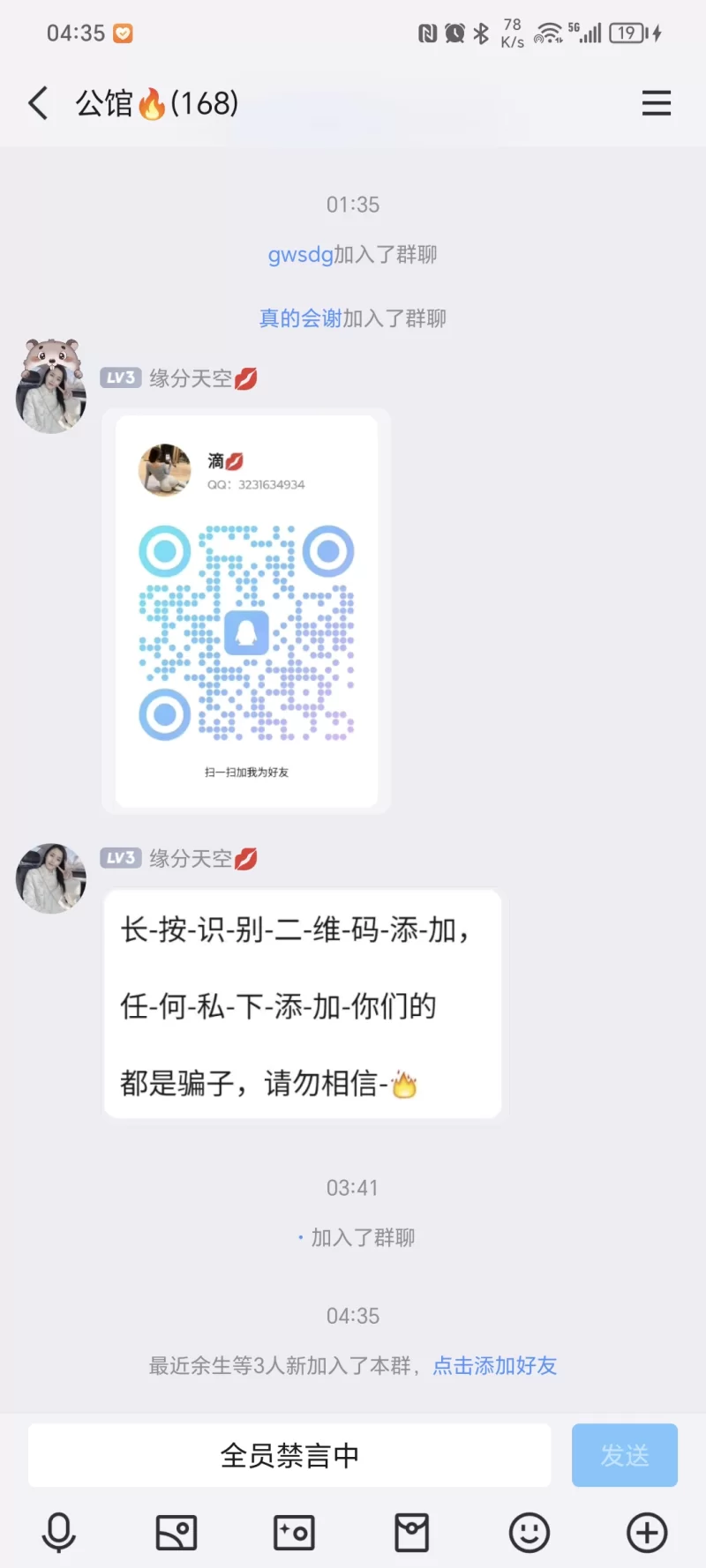Open gwsdg's profile link
Viewport: 706px width, 1568px height.
click(300, 255)
